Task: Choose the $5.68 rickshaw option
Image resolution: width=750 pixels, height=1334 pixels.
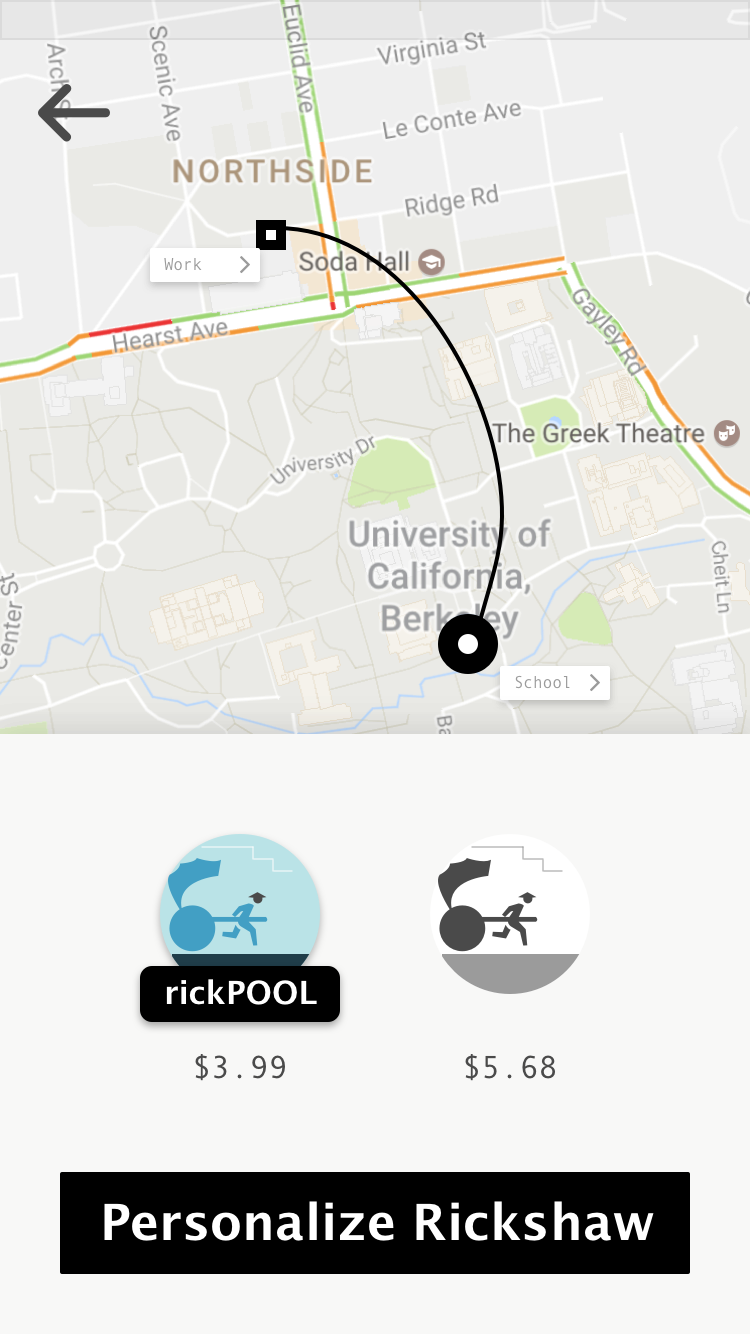Action: tap(510, 915)
